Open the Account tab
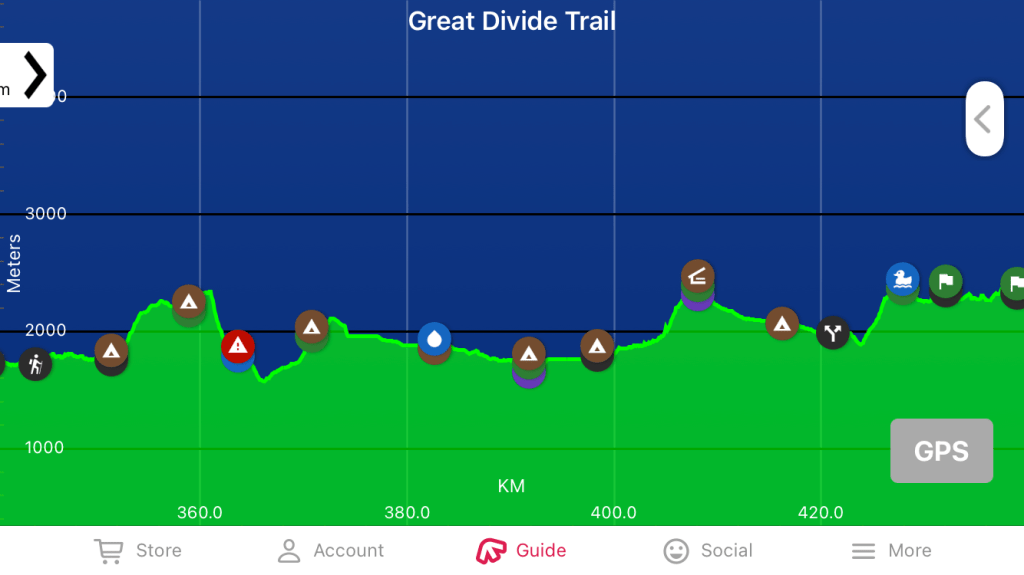This screenshot has width=1024, height=575. 330,551
